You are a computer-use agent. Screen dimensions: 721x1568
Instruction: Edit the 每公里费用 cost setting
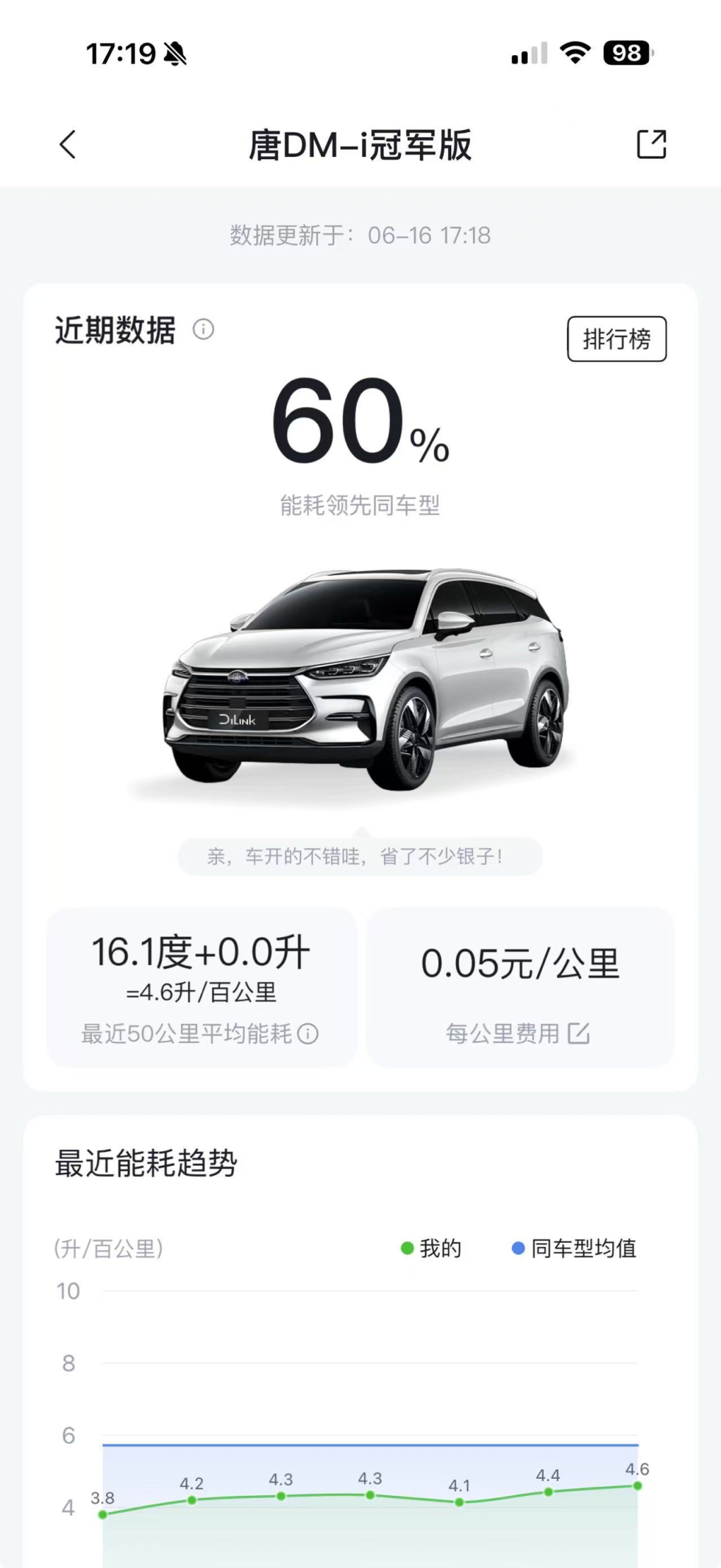tap(579, 1034)
